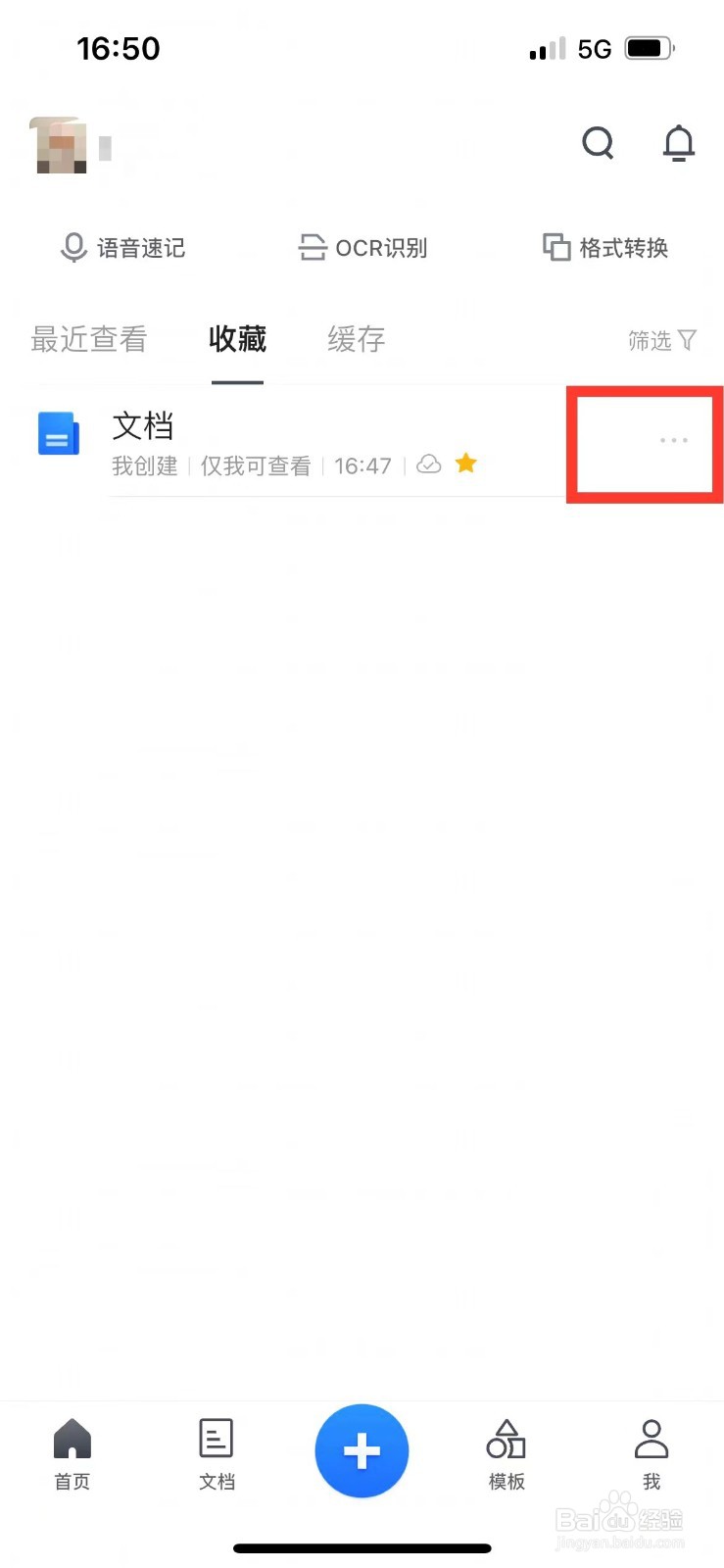Open the 筛选 filter options
The width and height of the screenshot is (724, 1568).
tap(661, 340)
